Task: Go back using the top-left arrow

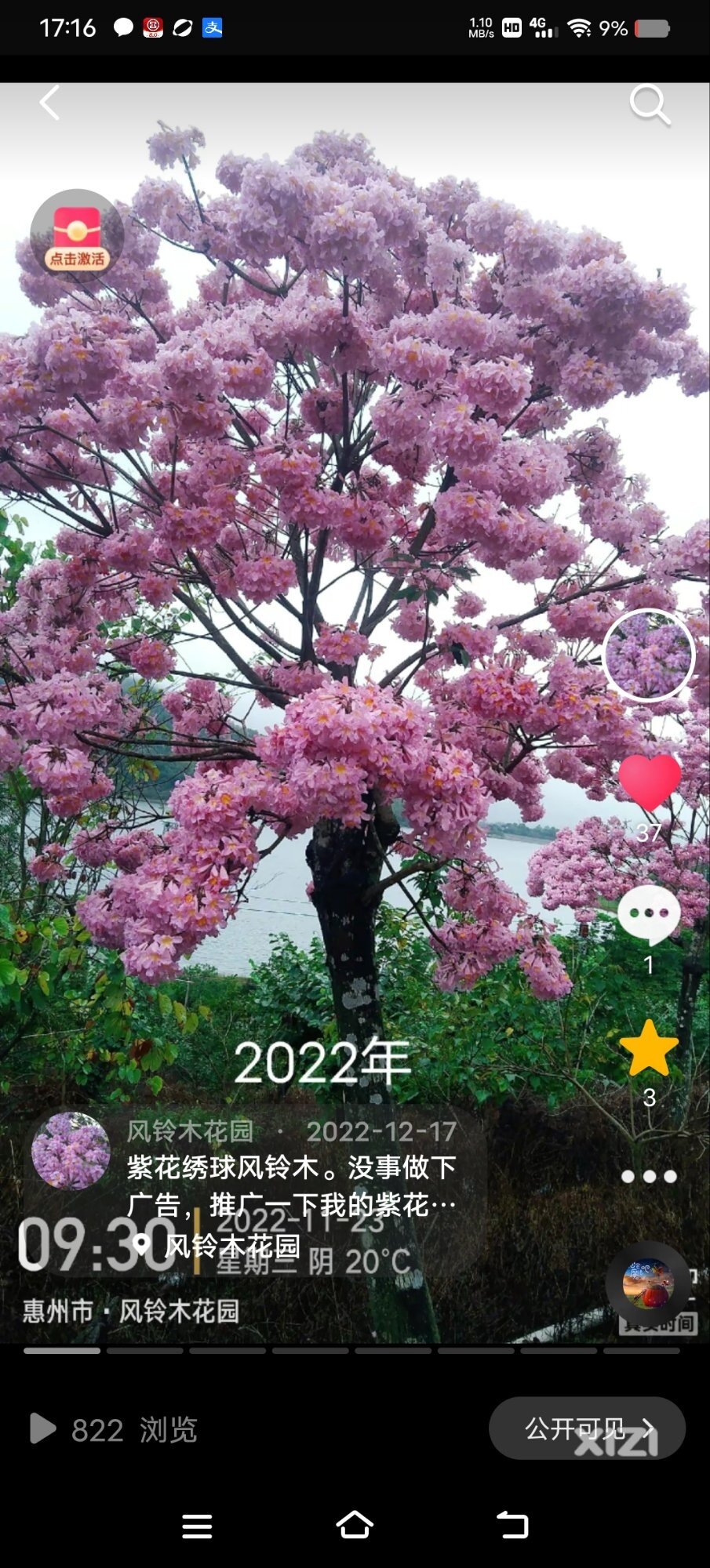Action: 50,103
